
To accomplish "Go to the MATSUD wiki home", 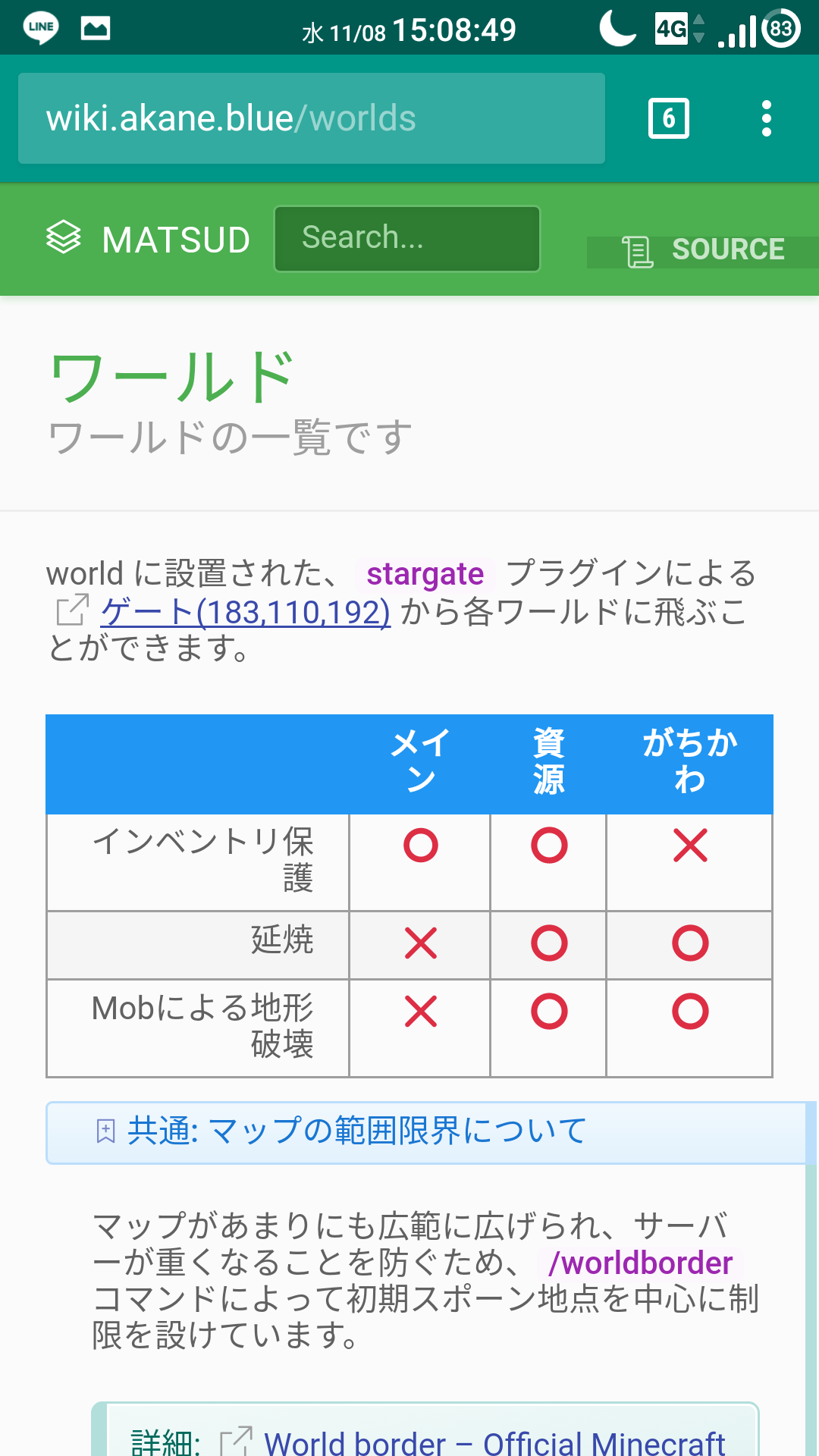I will tap(148, 239).
